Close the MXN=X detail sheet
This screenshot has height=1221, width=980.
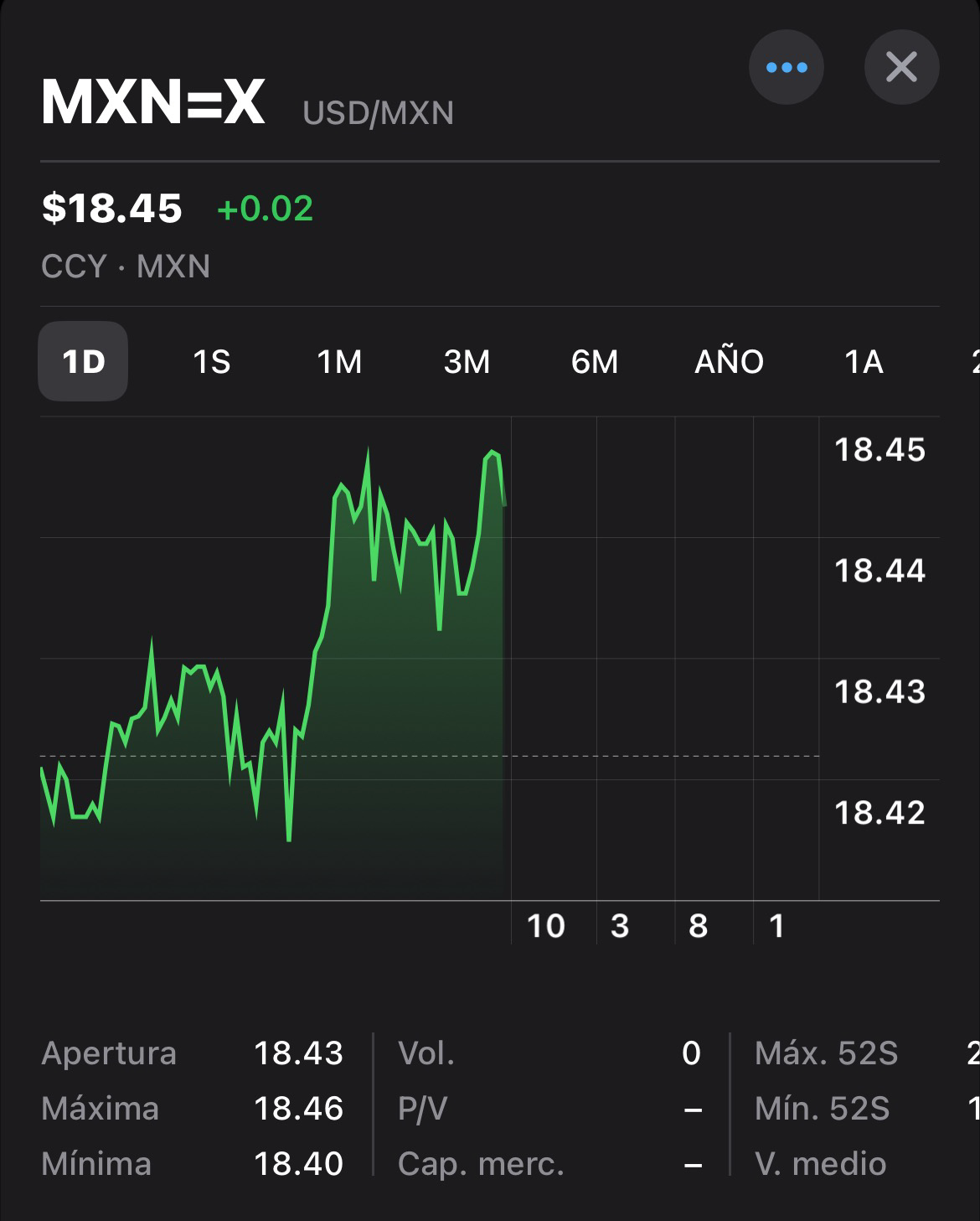click(901, 68)
